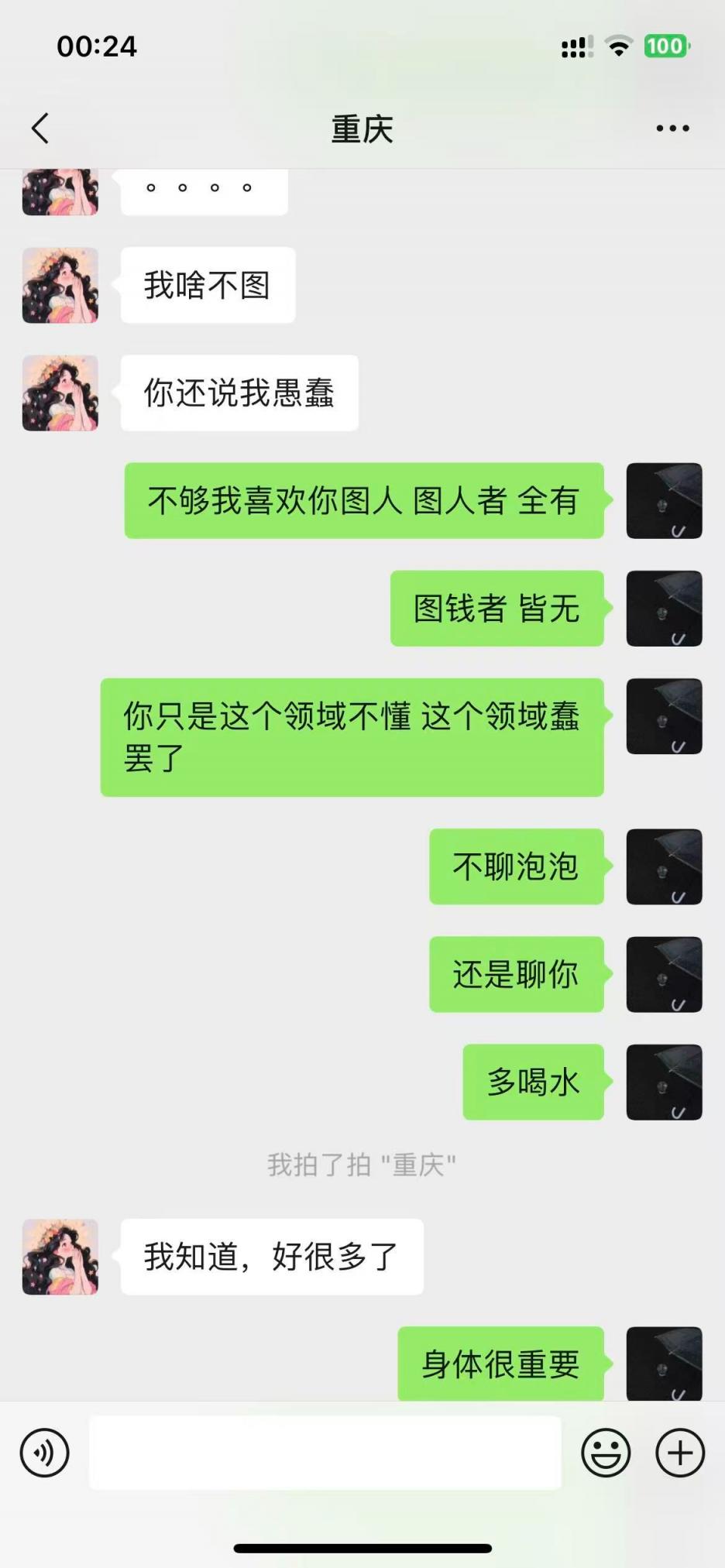Tap my avatar beside 多喝水
The image size is (725, 1568).
[x=664, y=1082]
